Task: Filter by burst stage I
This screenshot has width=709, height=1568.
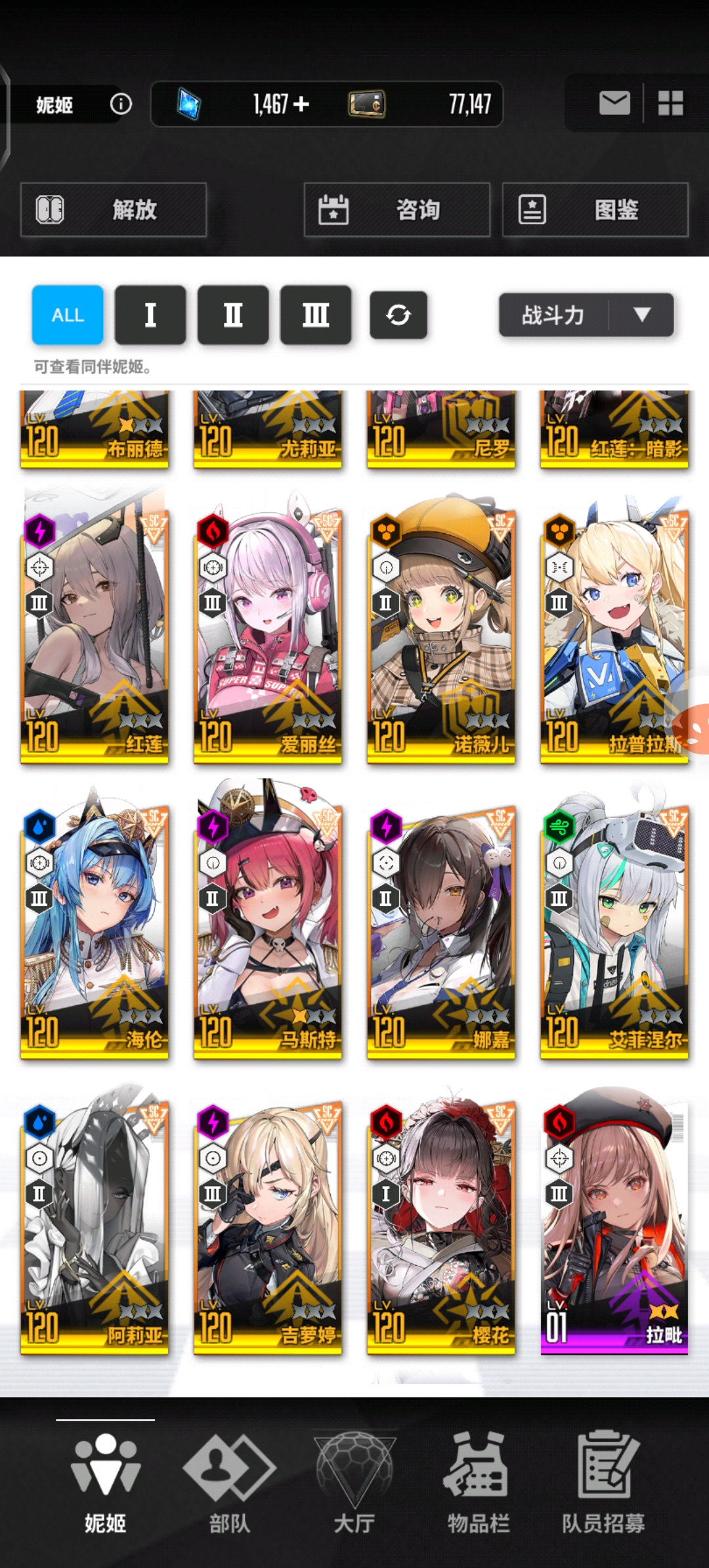Action: (150, 315)
